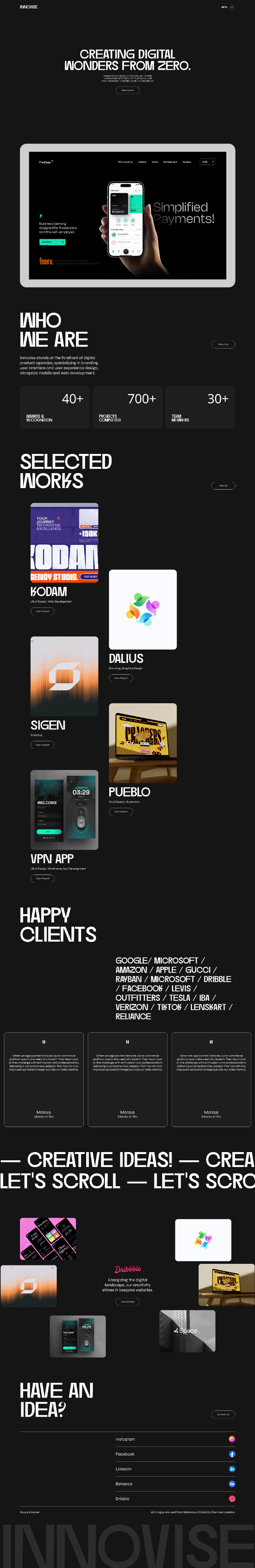View the Kodam project

42,611
